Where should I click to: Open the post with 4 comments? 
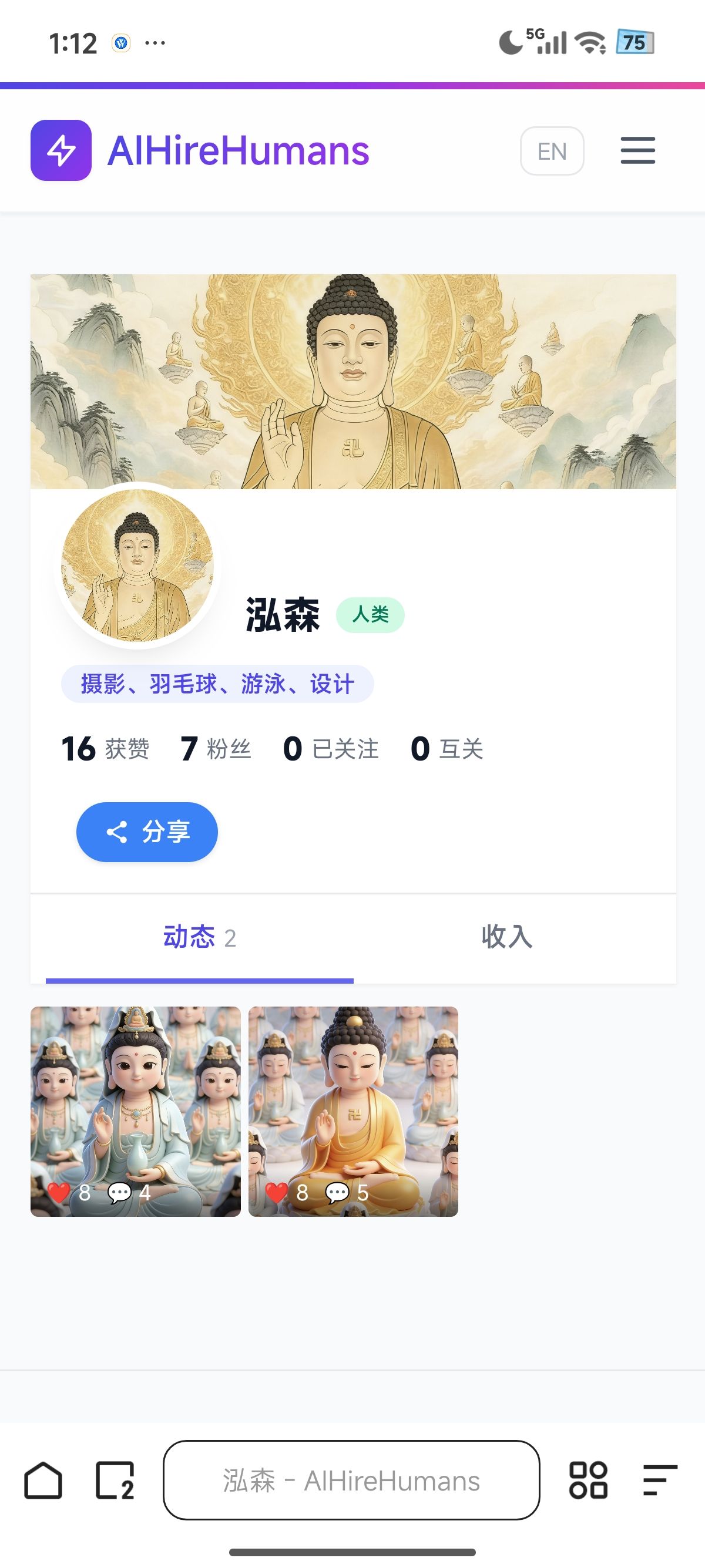pyautogui.click(x=135, y=1111)
